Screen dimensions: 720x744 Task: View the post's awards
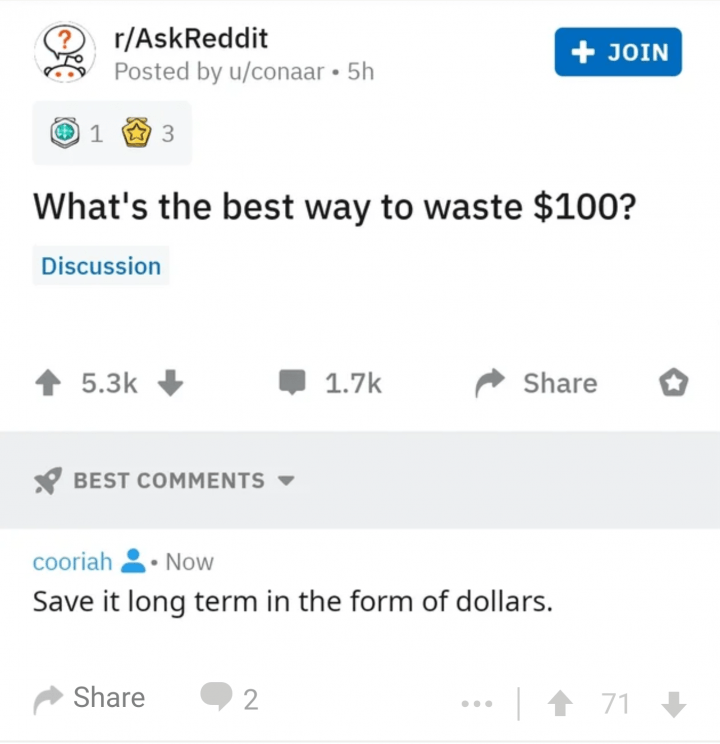112,133
